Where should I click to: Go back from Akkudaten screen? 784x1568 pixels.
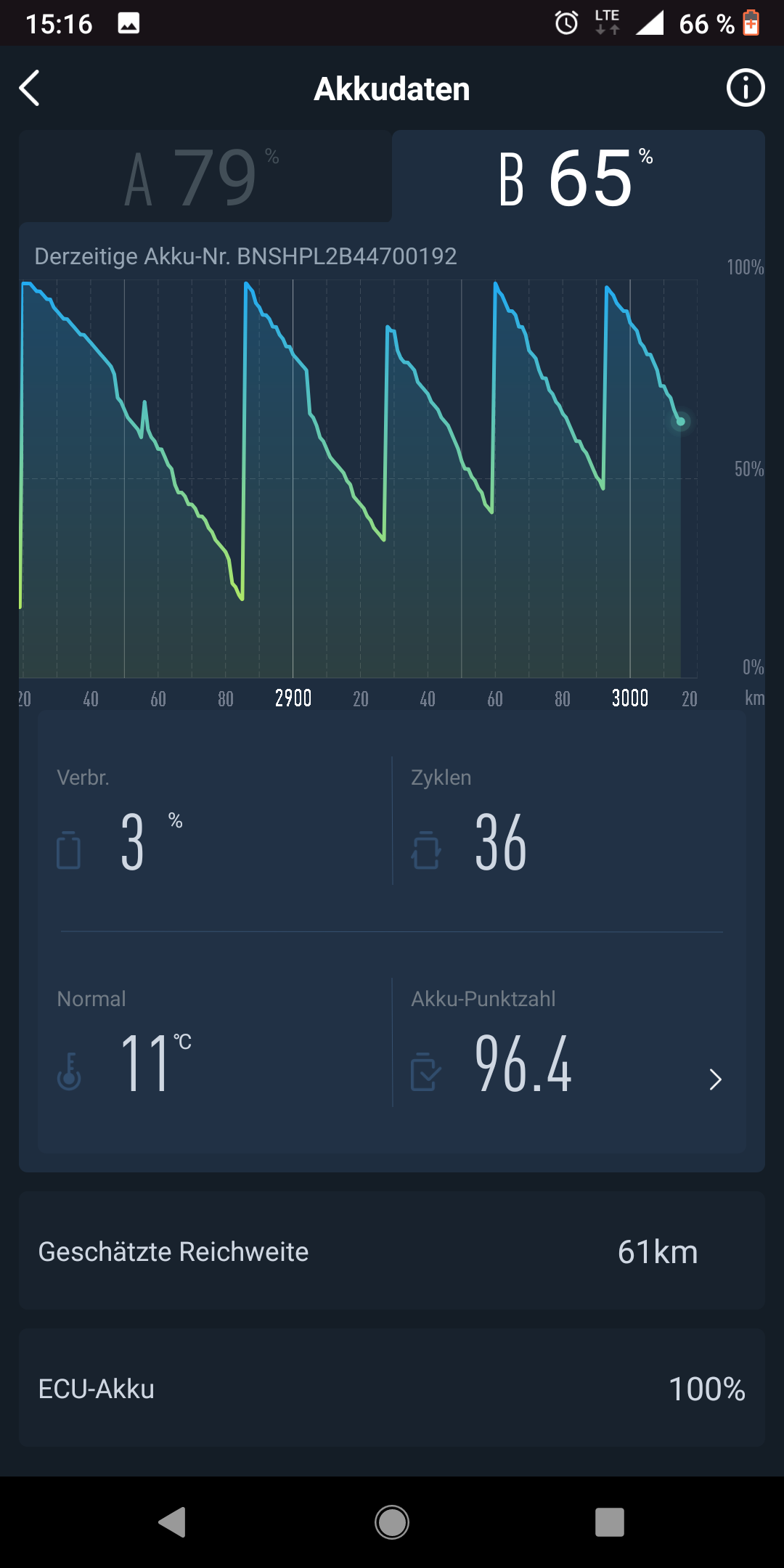click(x=30, y=89)
